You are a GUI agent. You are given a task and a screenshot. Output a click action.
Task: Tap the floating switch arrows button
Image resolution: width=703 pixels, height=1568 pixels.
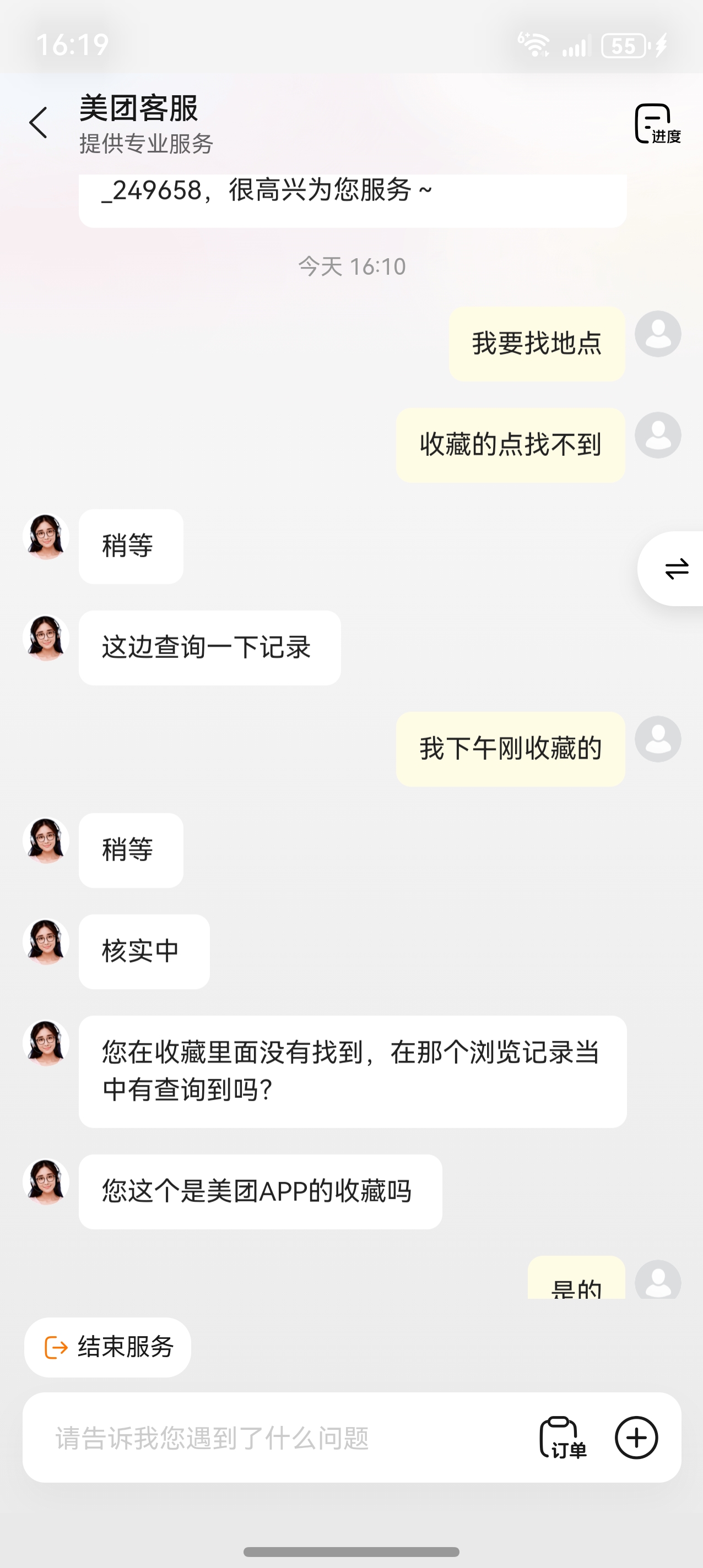coord(675,569)
